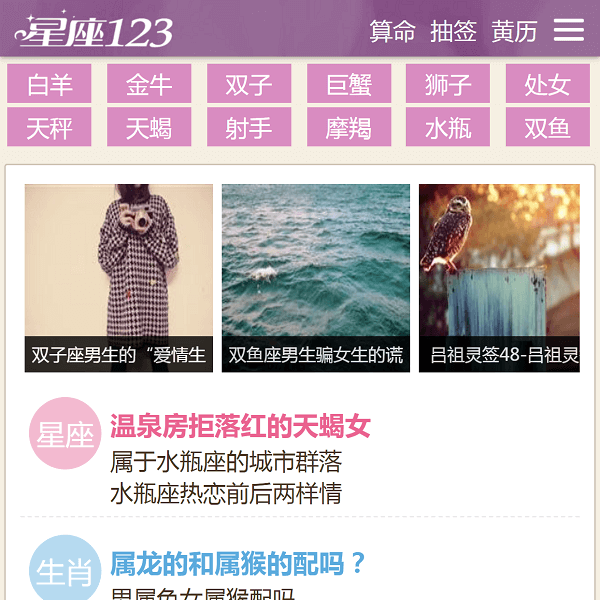Select the 处女 zodiac sign

547,85
